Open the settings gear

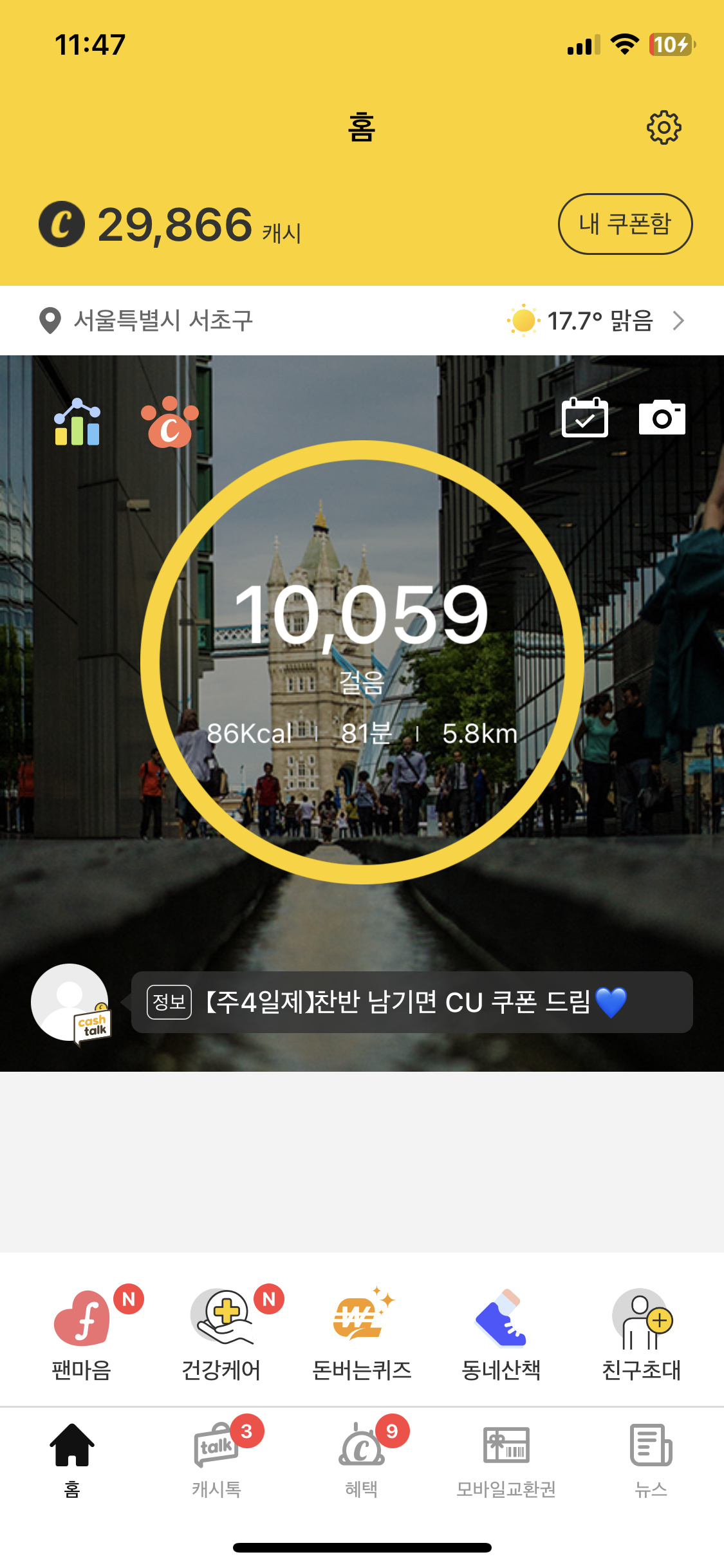click(664, 127)
